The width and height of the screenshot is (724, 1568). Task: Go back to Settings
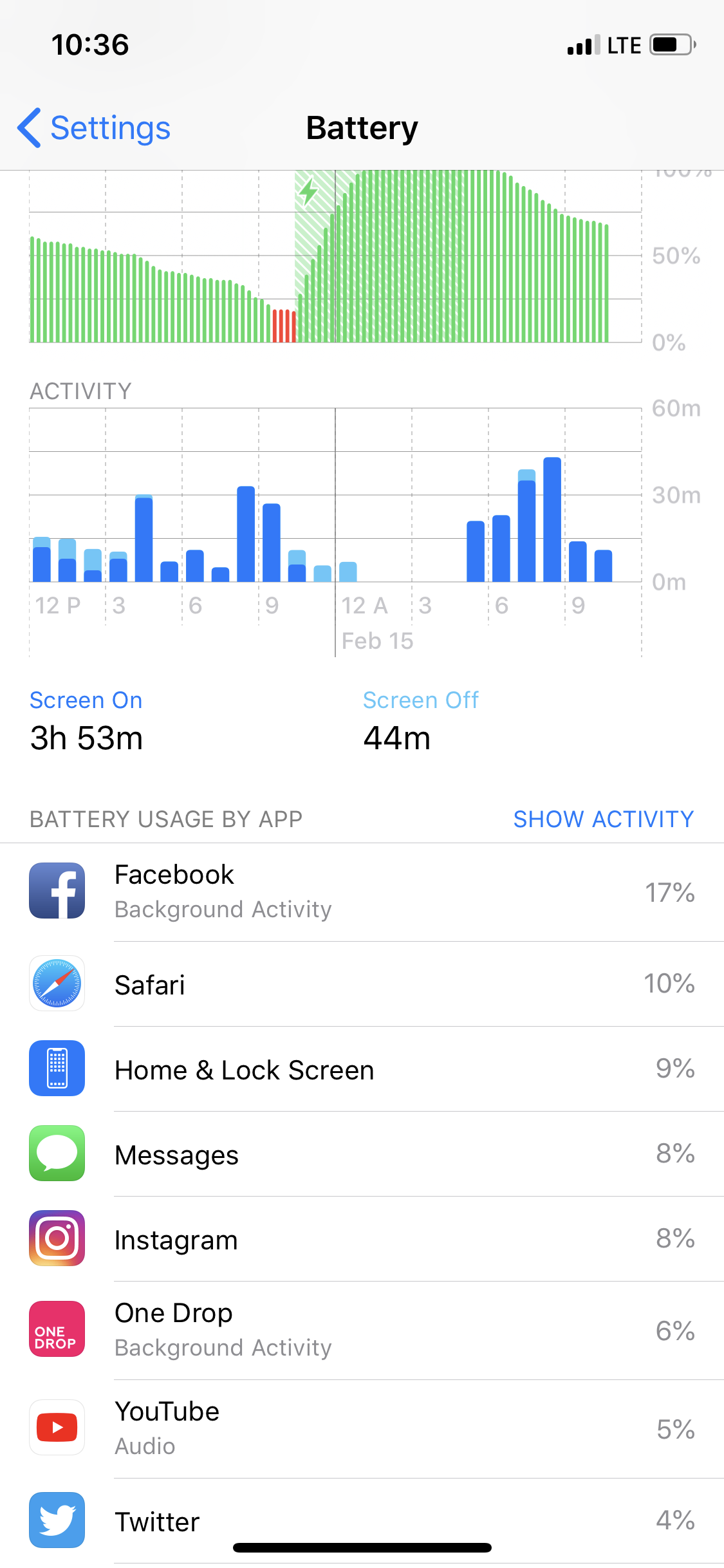94,127
